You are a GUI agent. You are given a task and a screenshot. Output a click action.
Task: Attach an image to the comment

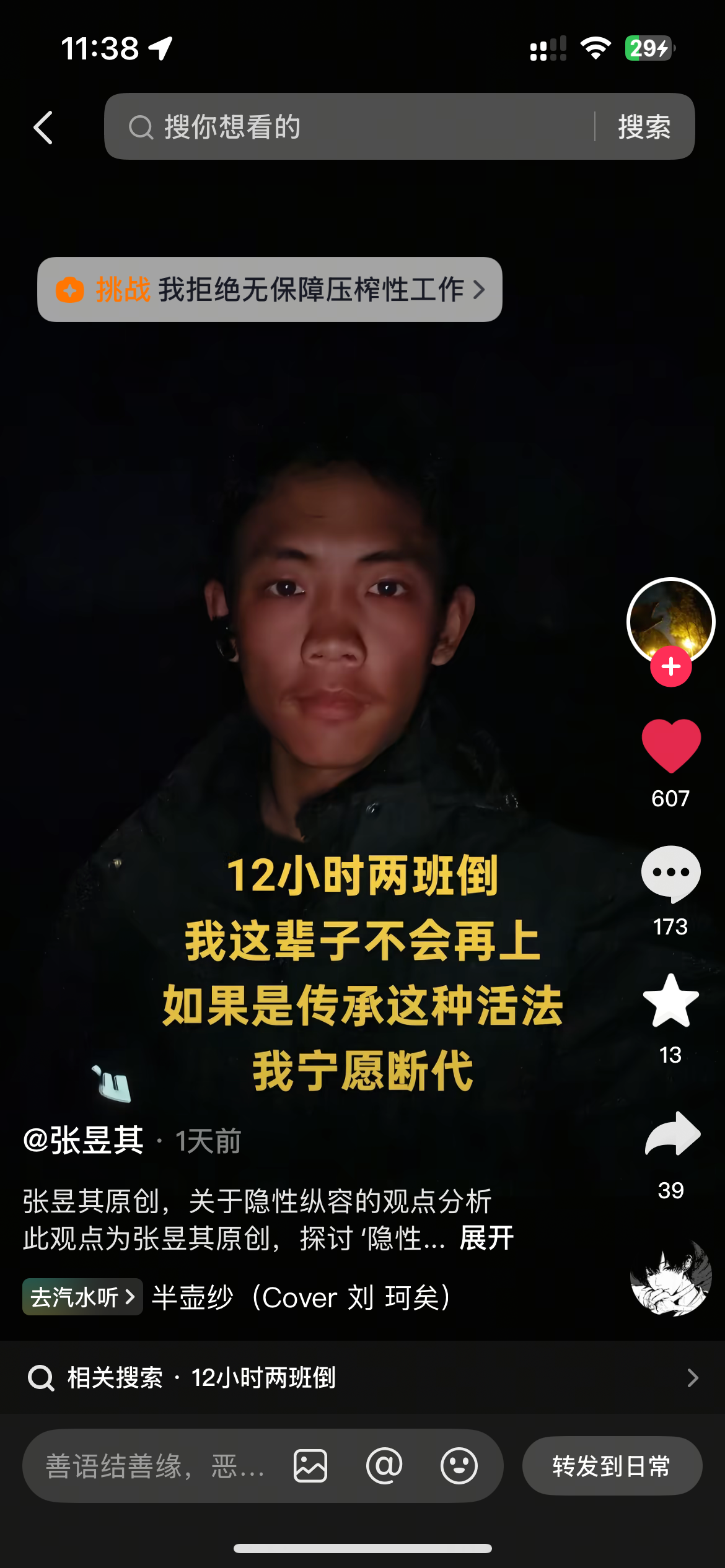(x=310, y=1466)
